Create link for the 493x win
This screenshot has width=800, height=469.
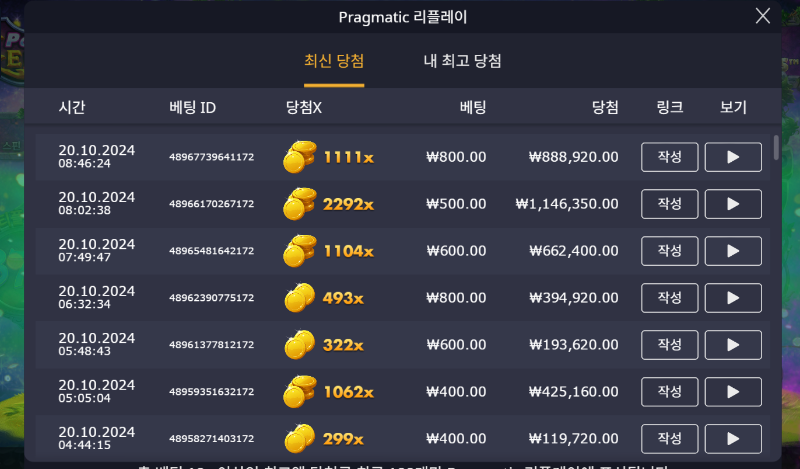coord(669,298)
